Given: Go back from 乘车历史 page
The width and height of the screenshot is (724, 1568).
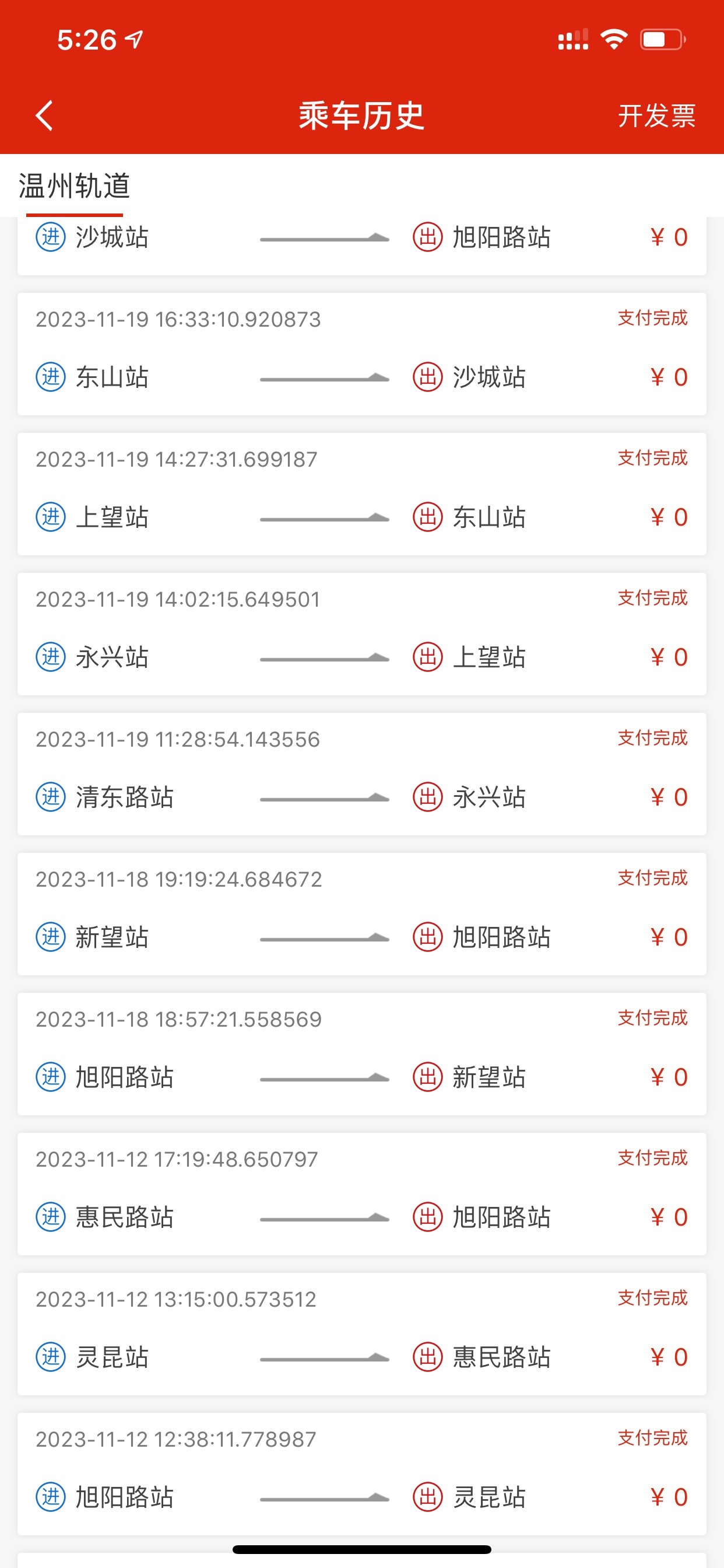Looking at the screenshot, I should pyautogui.click(x=44, y=116).
